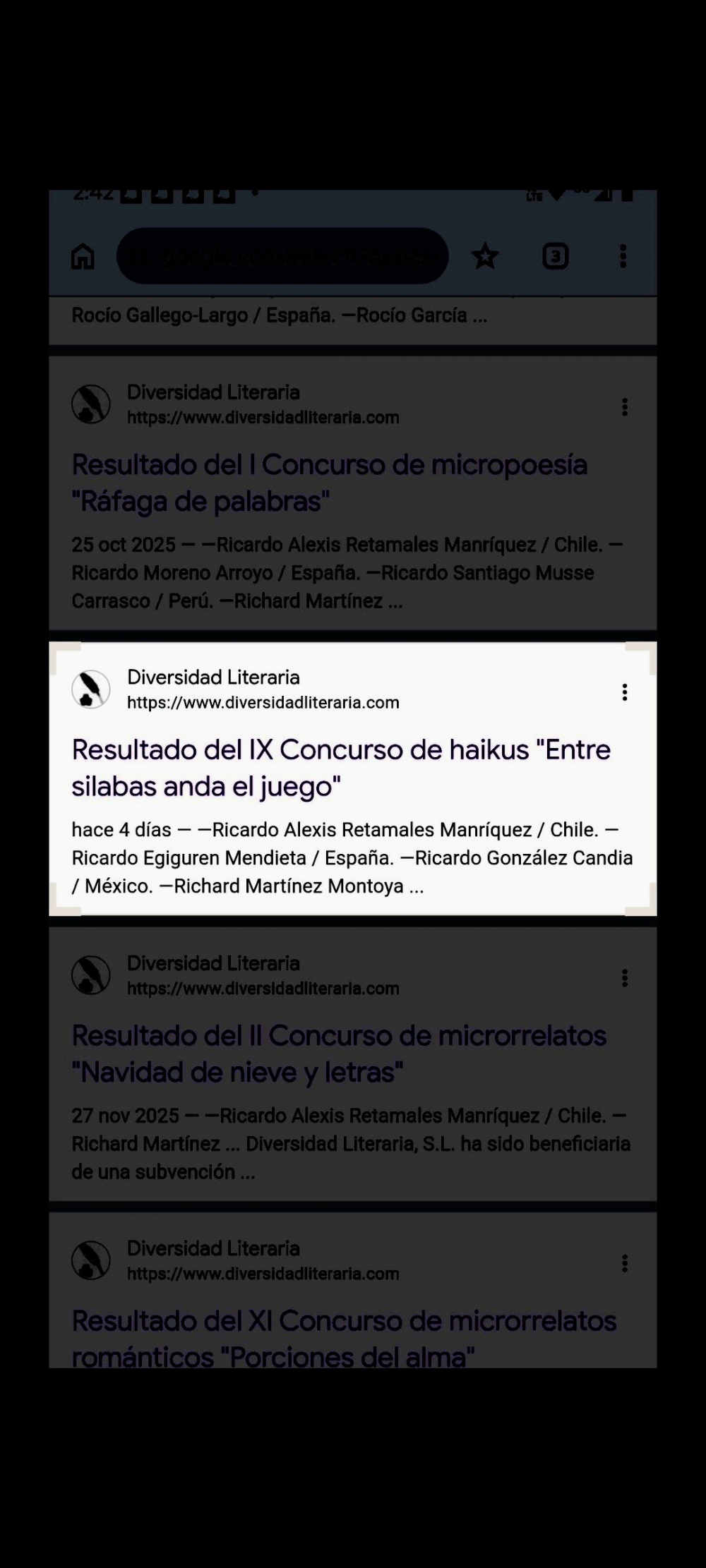Open options for the haikus contest result
706x1568 pixels.
(x=624, y=692)
